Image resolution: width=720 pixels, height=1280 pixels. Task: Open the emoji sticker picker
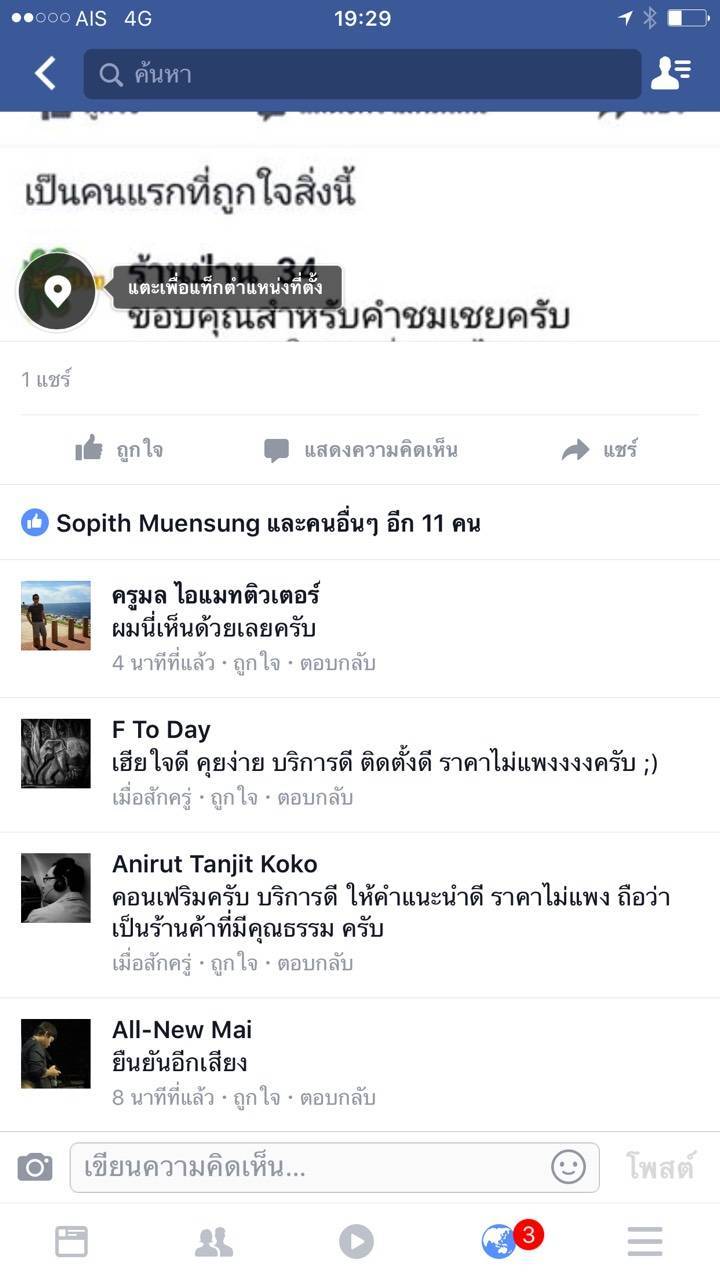(x=568, y=1167)
